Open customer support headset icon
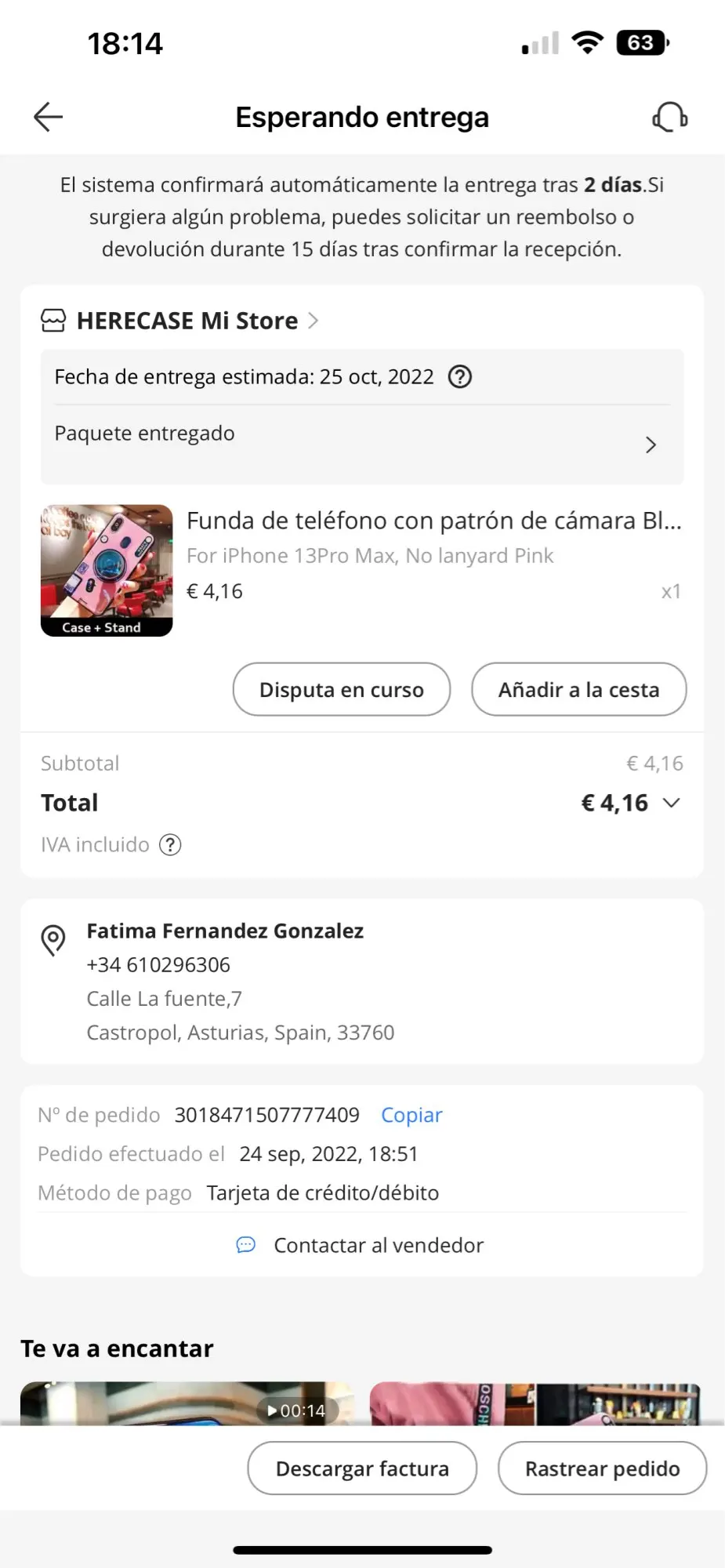Image resolution: width=725 pixels, height=1568 pixels. coord(670,118)
